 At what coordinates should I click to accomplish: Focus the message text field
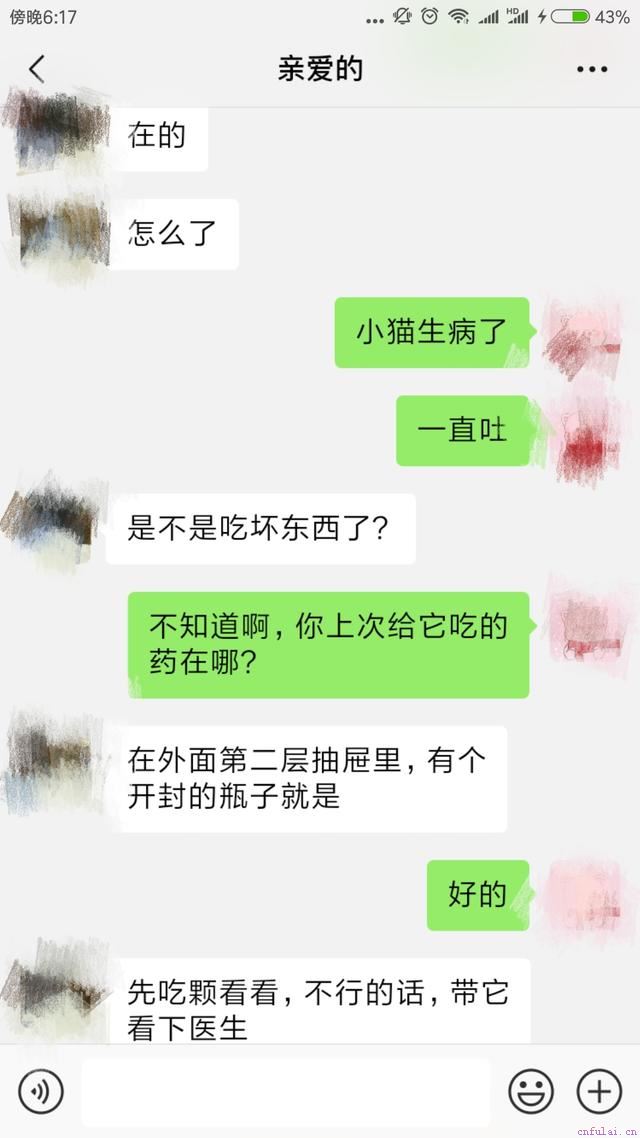point(286,1091)
